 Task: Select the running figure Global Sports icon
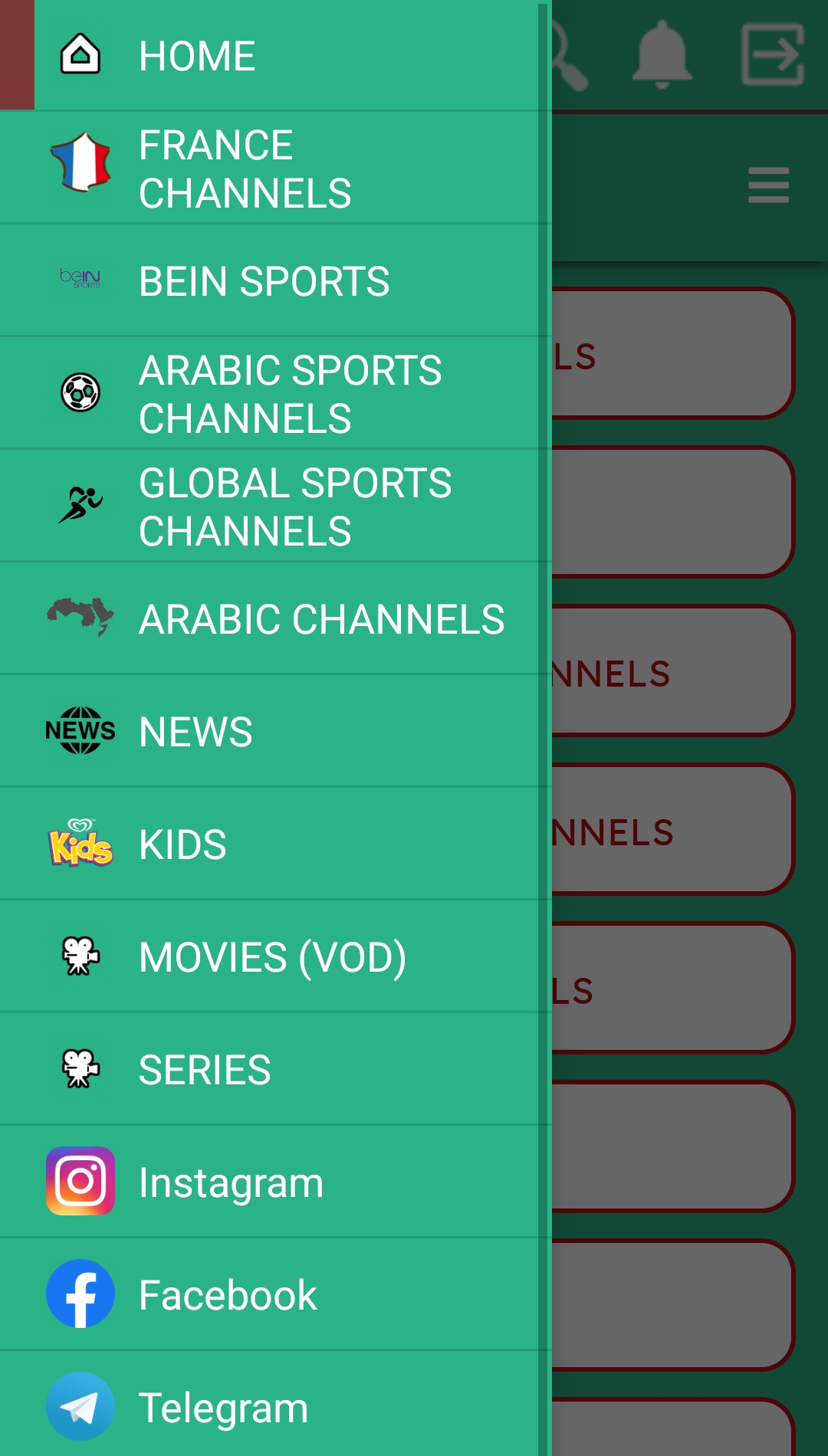coord(80,503)
